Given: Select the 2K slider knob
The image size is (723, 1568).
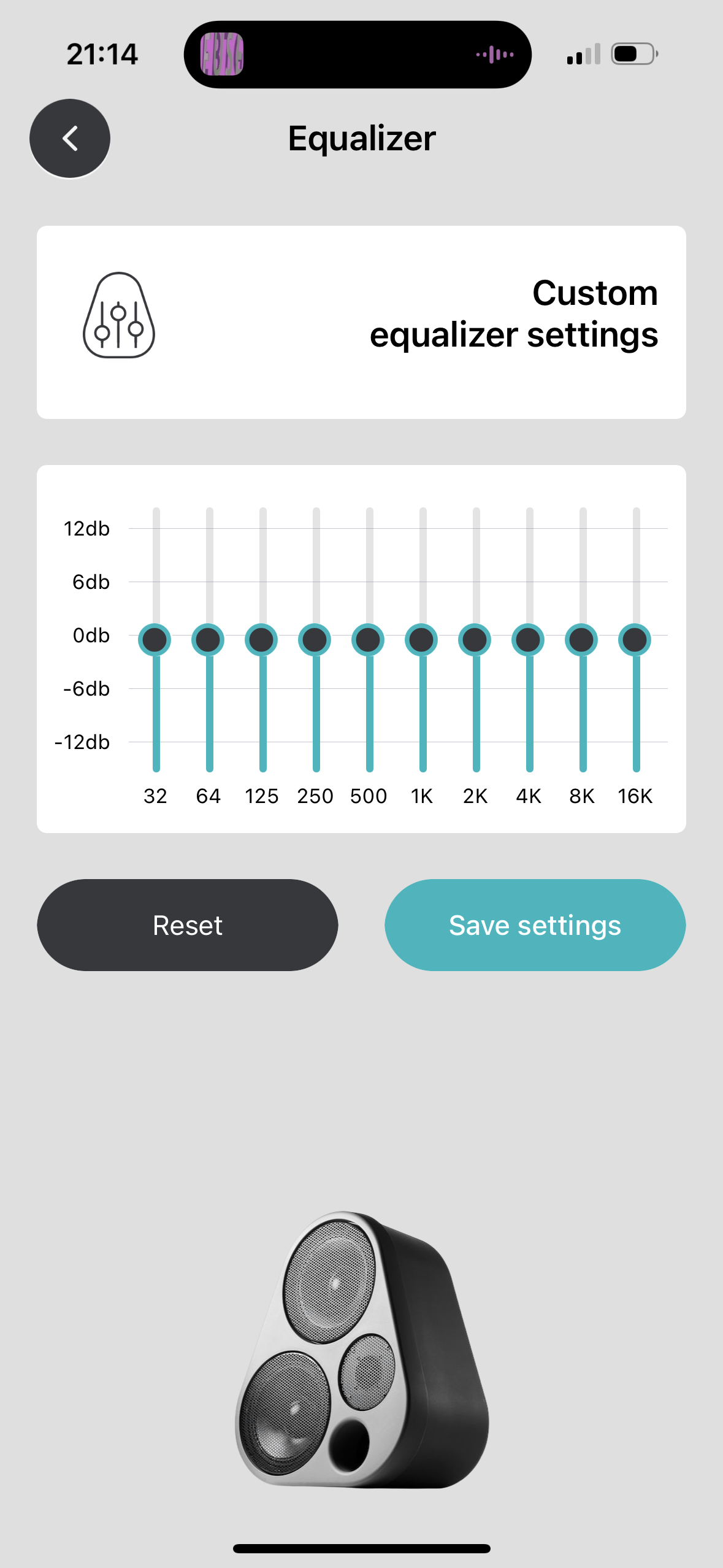Looking at the screenshot, I should 475,640.
